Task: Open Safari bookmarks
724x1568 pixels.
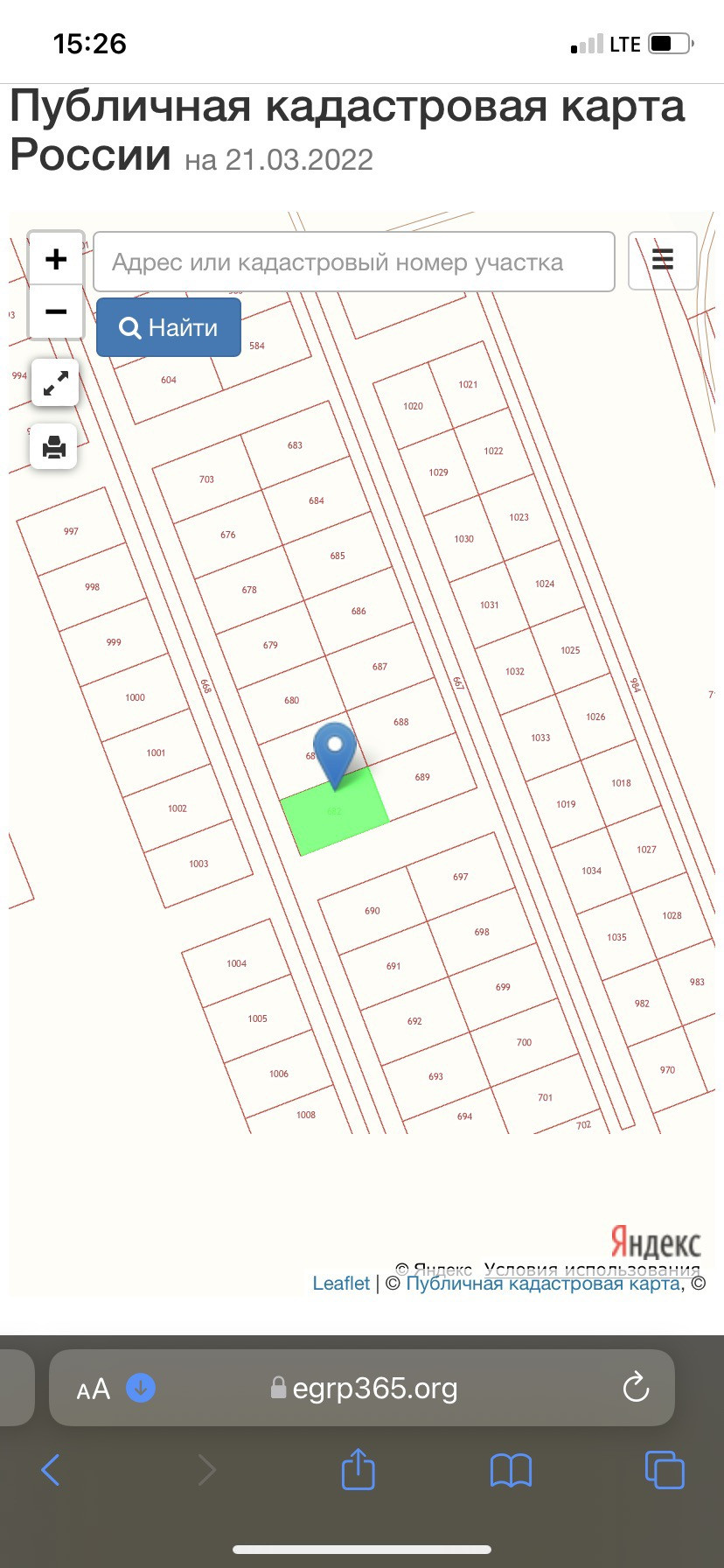Action: (x=512, y=1470)
